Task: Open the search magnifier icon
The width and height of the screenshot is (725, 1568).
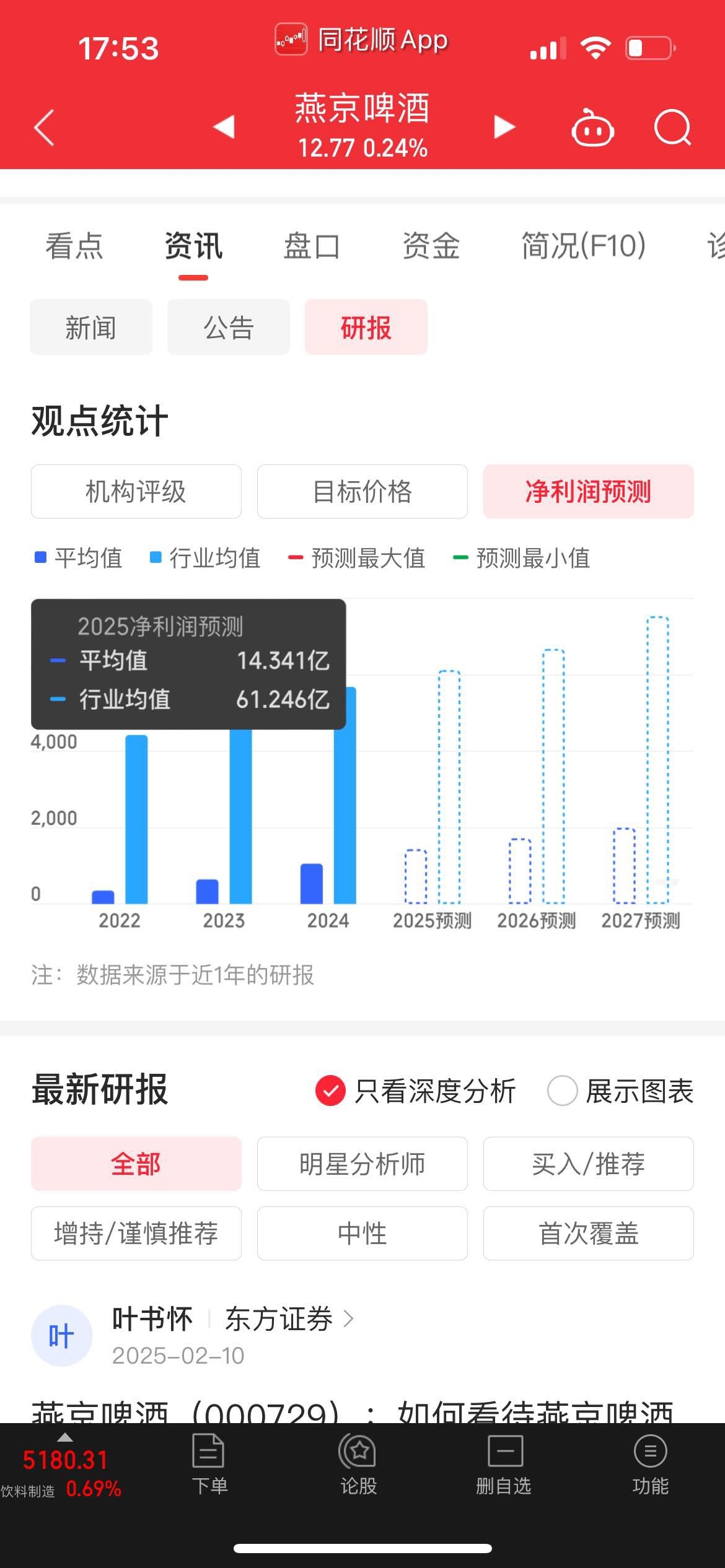Action: point(673,128)
